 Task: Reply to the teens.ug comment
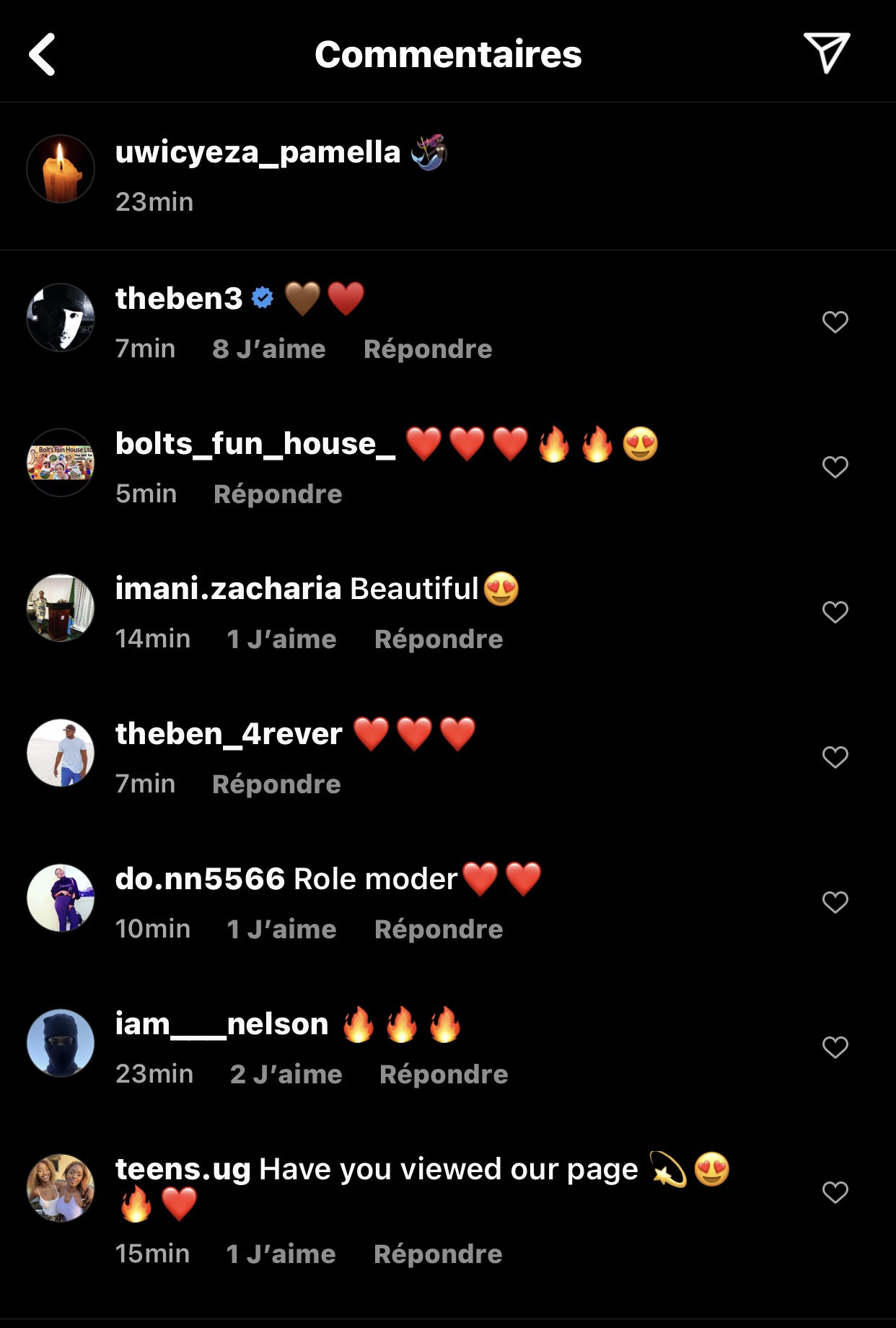[x=437, y=1254]
